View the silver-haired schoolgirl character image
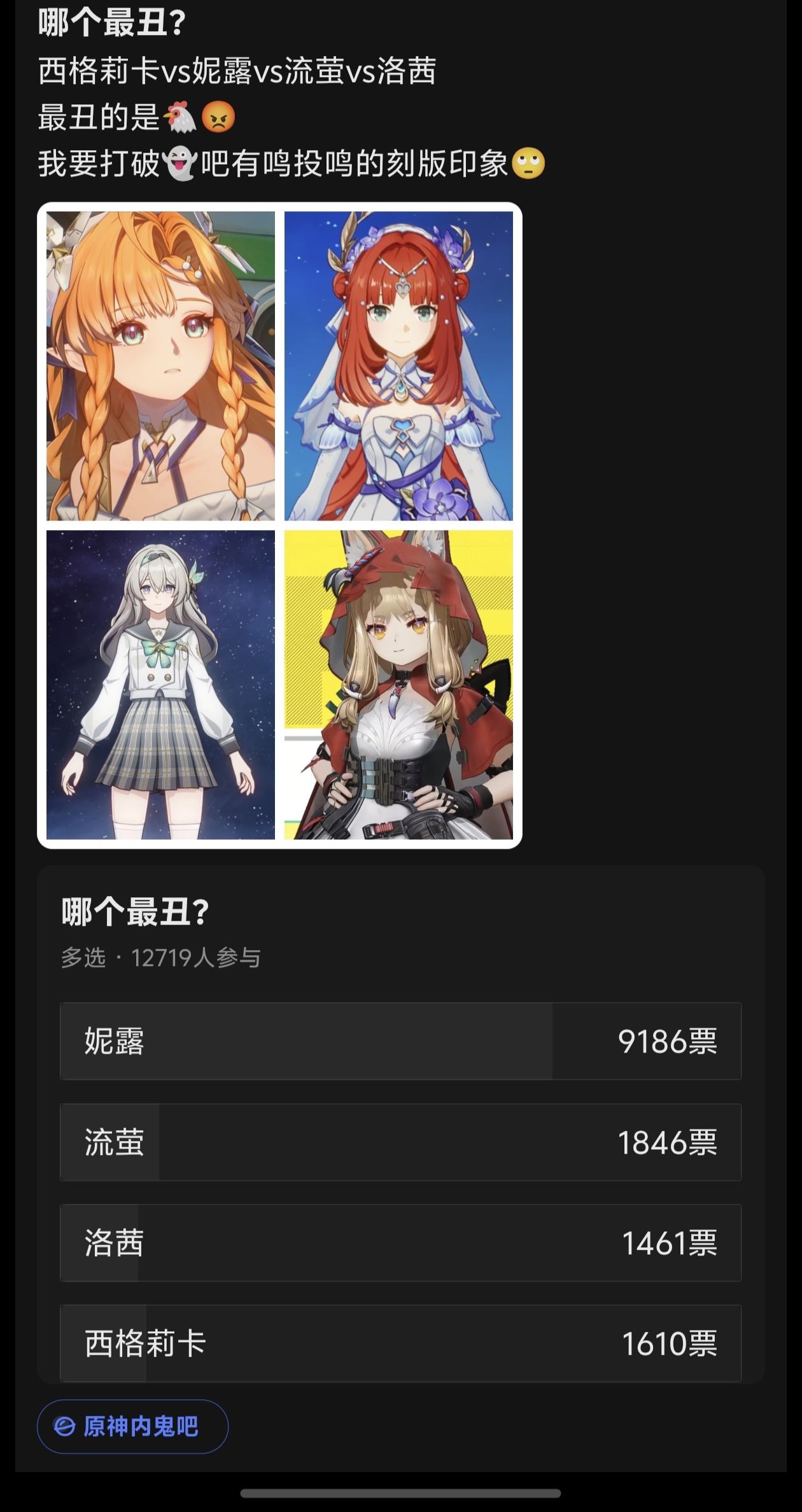Viewport: 802px width, 1512px height. [160, 685]
